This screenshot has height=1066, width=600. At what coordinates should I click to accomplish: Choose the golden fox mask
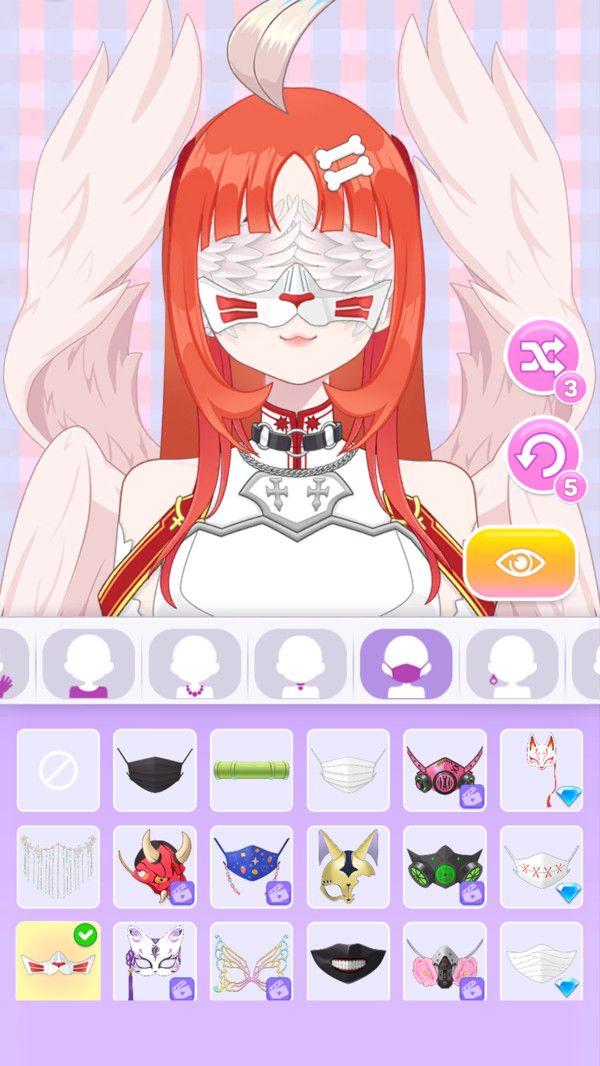pyautogui.click(x=348, y=866)
